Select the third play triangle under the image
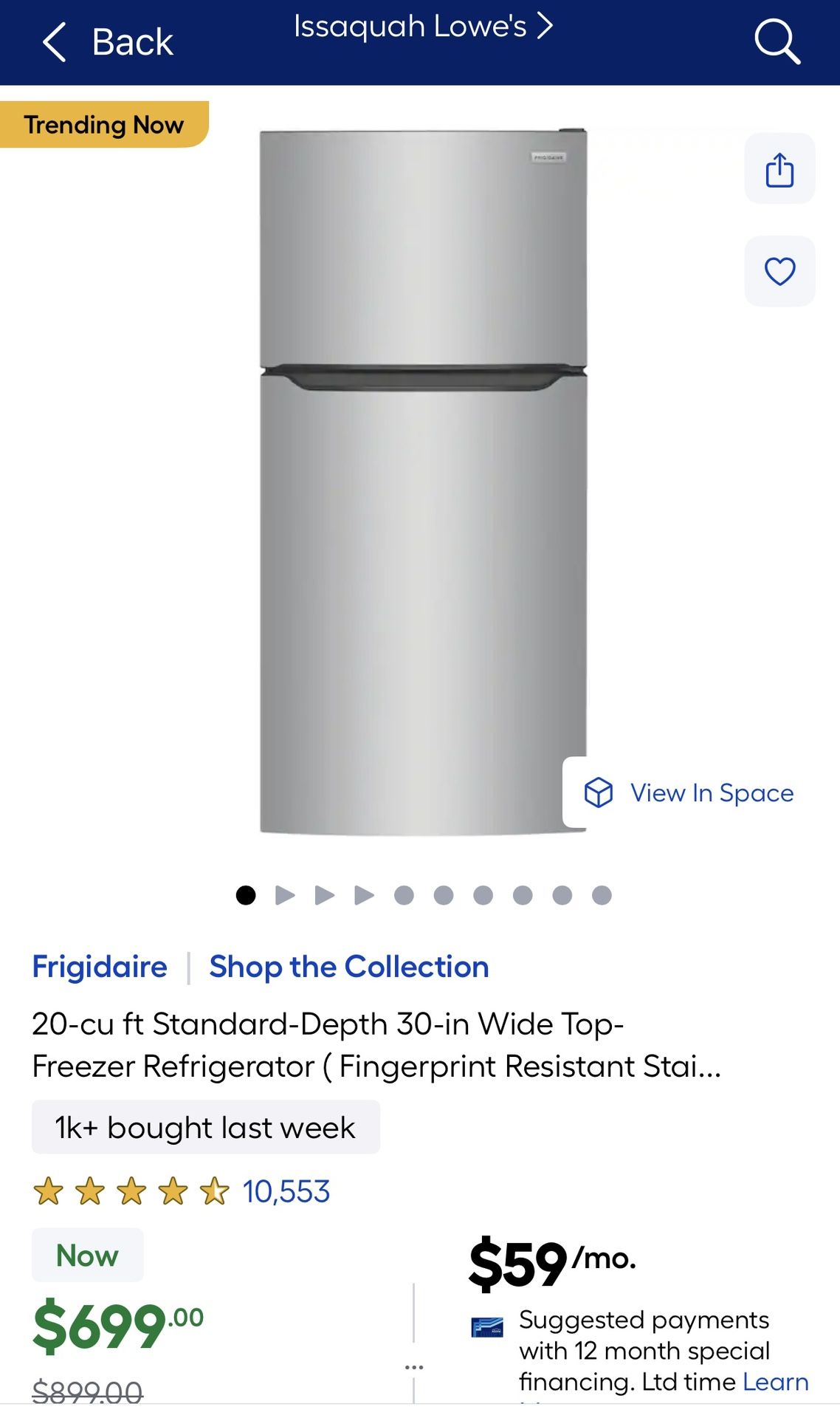This screenshot has height=1418, width=840. 364,894
